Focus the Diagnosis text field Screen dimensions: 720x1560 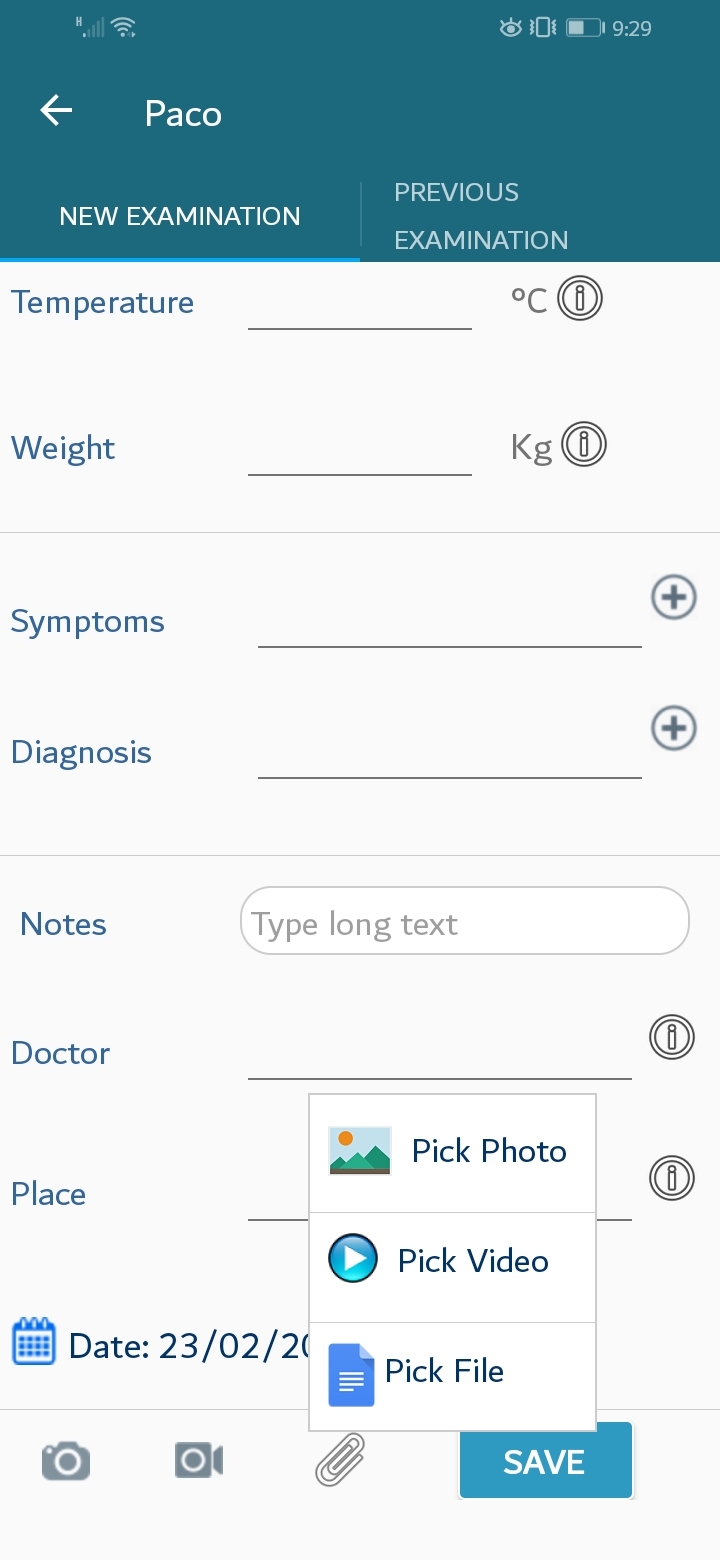point(450,752)
